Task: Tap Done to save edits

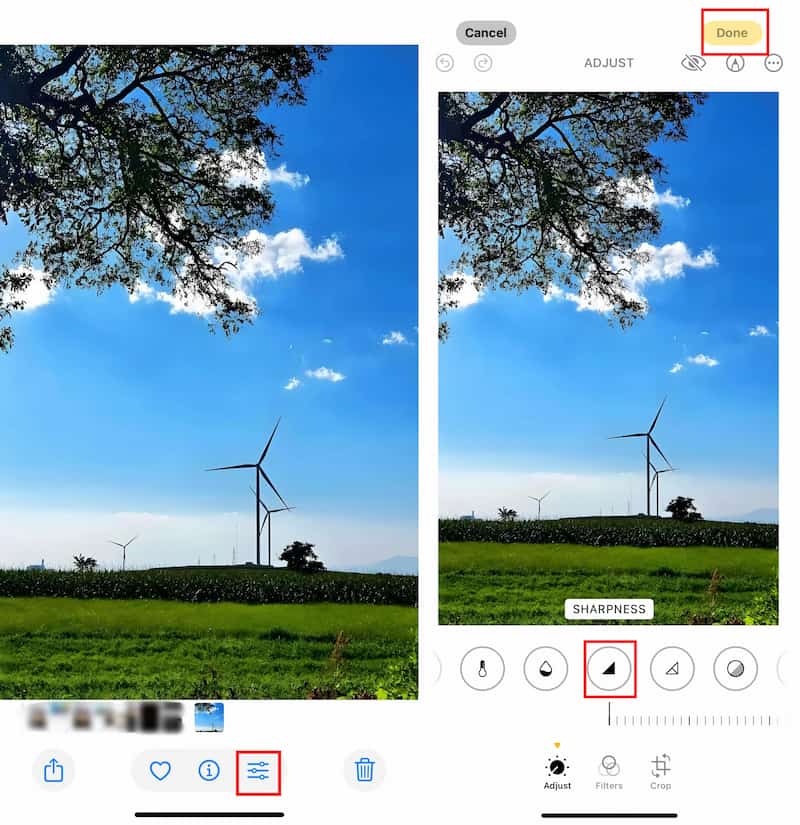Action: [732, 34]
